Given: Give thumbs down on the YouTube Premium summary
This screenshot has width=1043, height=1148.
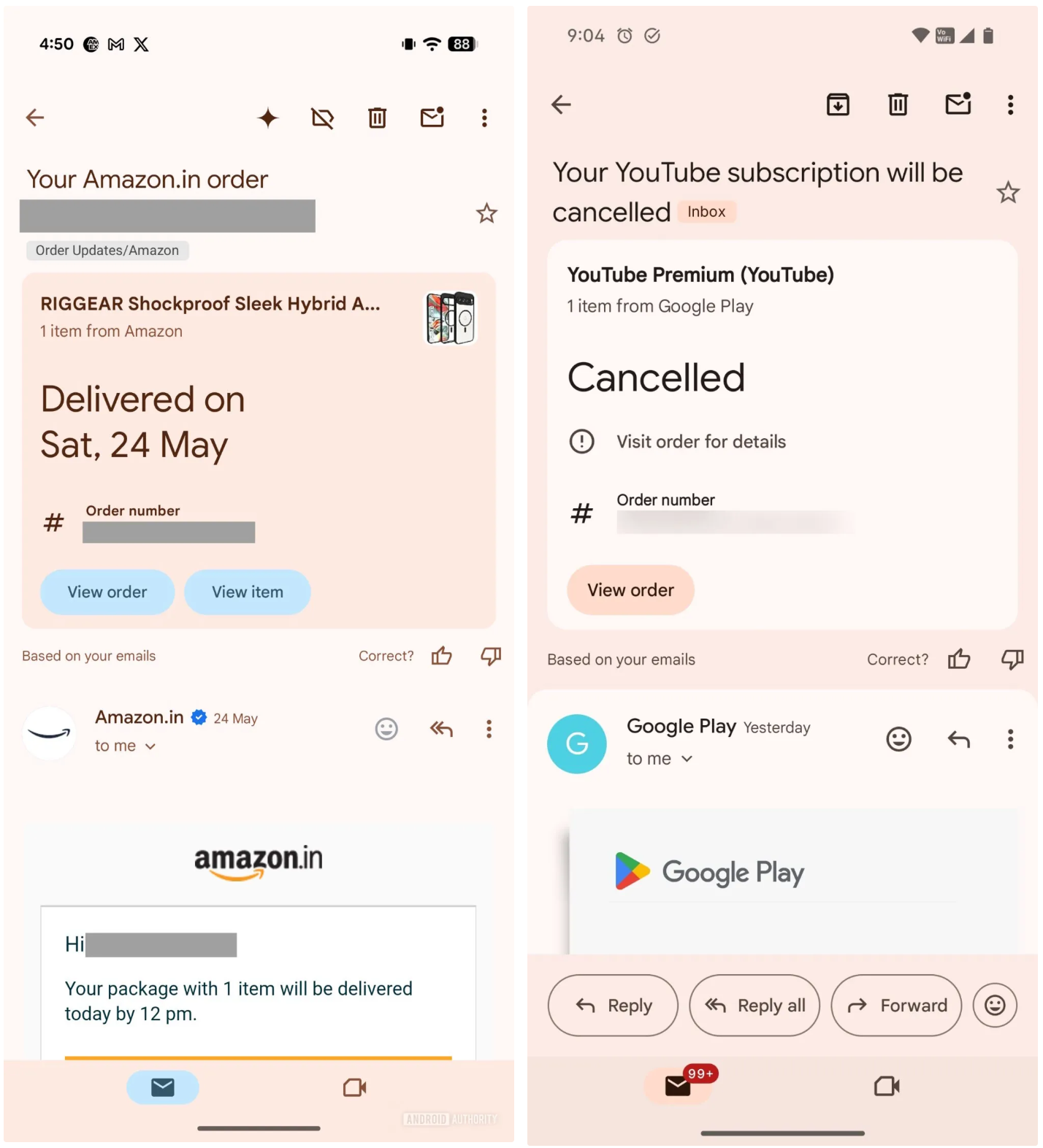Looking at the screenshot, I should (x=1012, y=659).
